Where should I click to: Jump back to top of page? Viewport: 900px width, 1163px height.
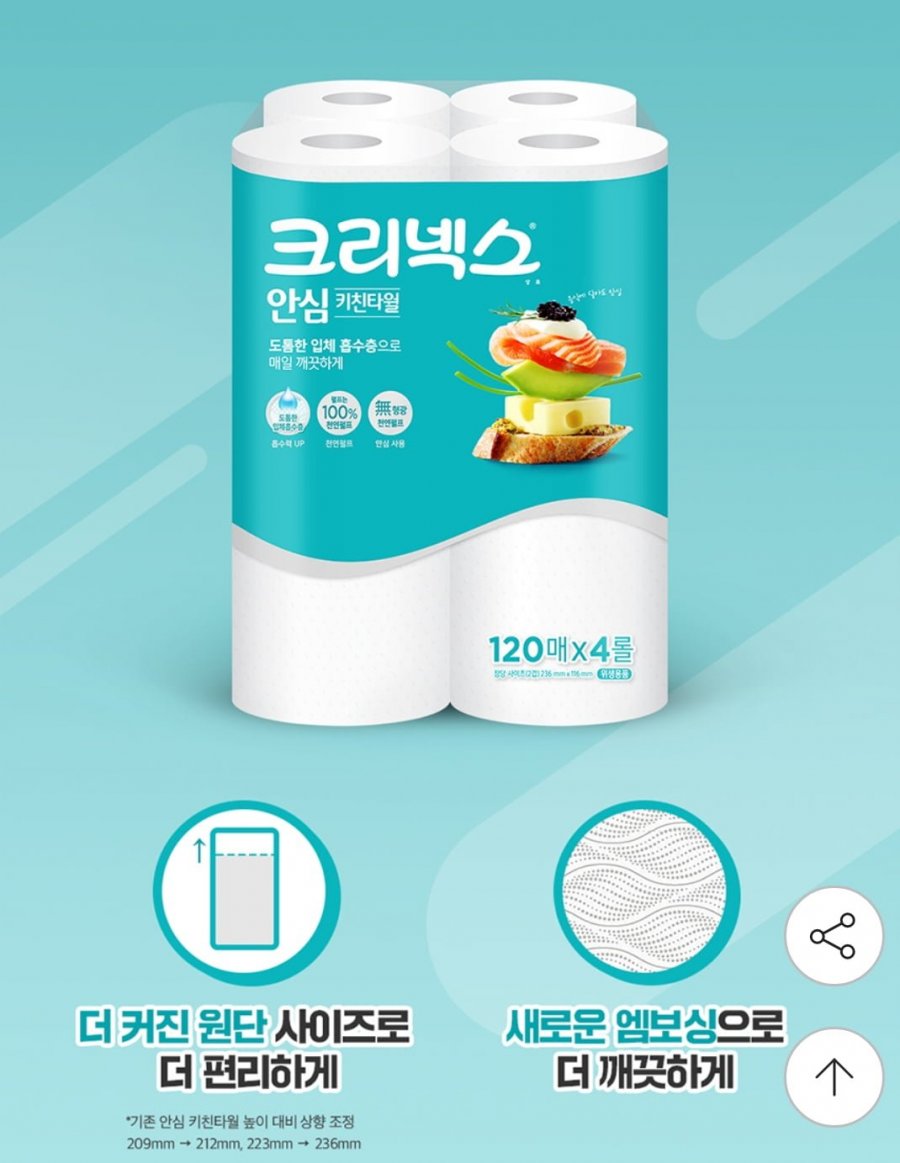[833, 1076]
